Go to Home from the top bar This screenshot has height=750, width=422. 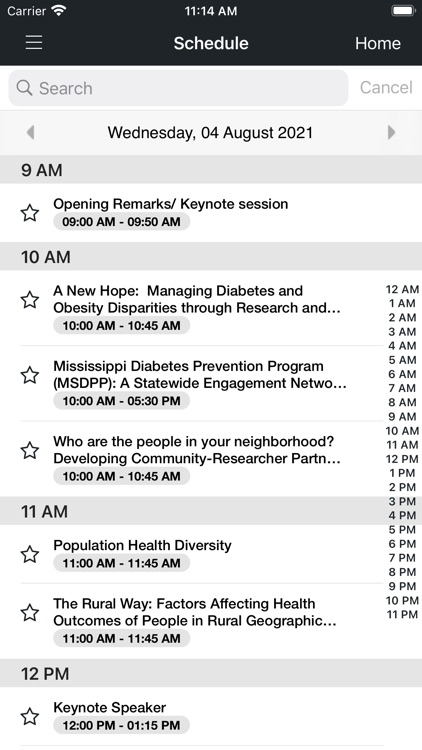pyautogui.click(x=378, y=43)
